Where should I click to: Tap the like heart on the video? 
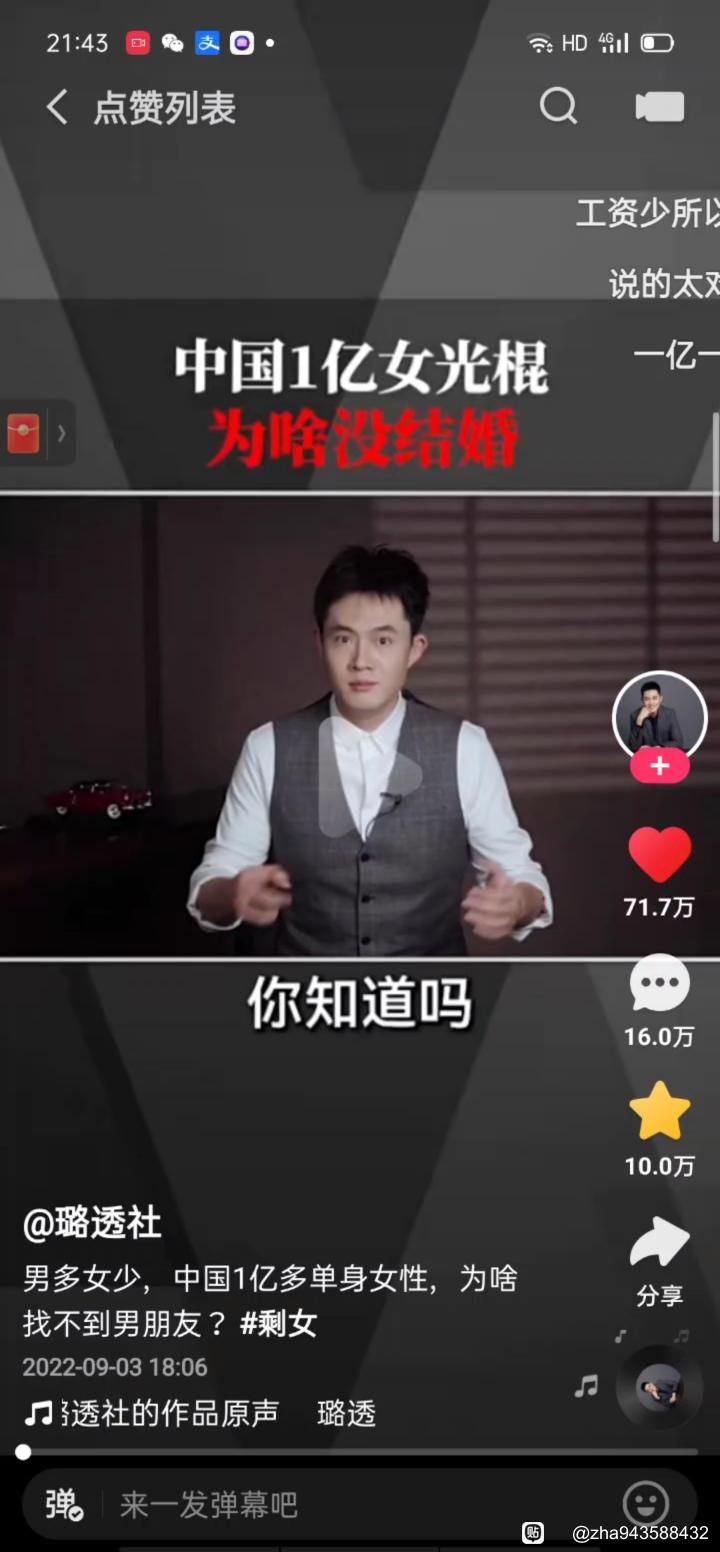pos(659,853)
